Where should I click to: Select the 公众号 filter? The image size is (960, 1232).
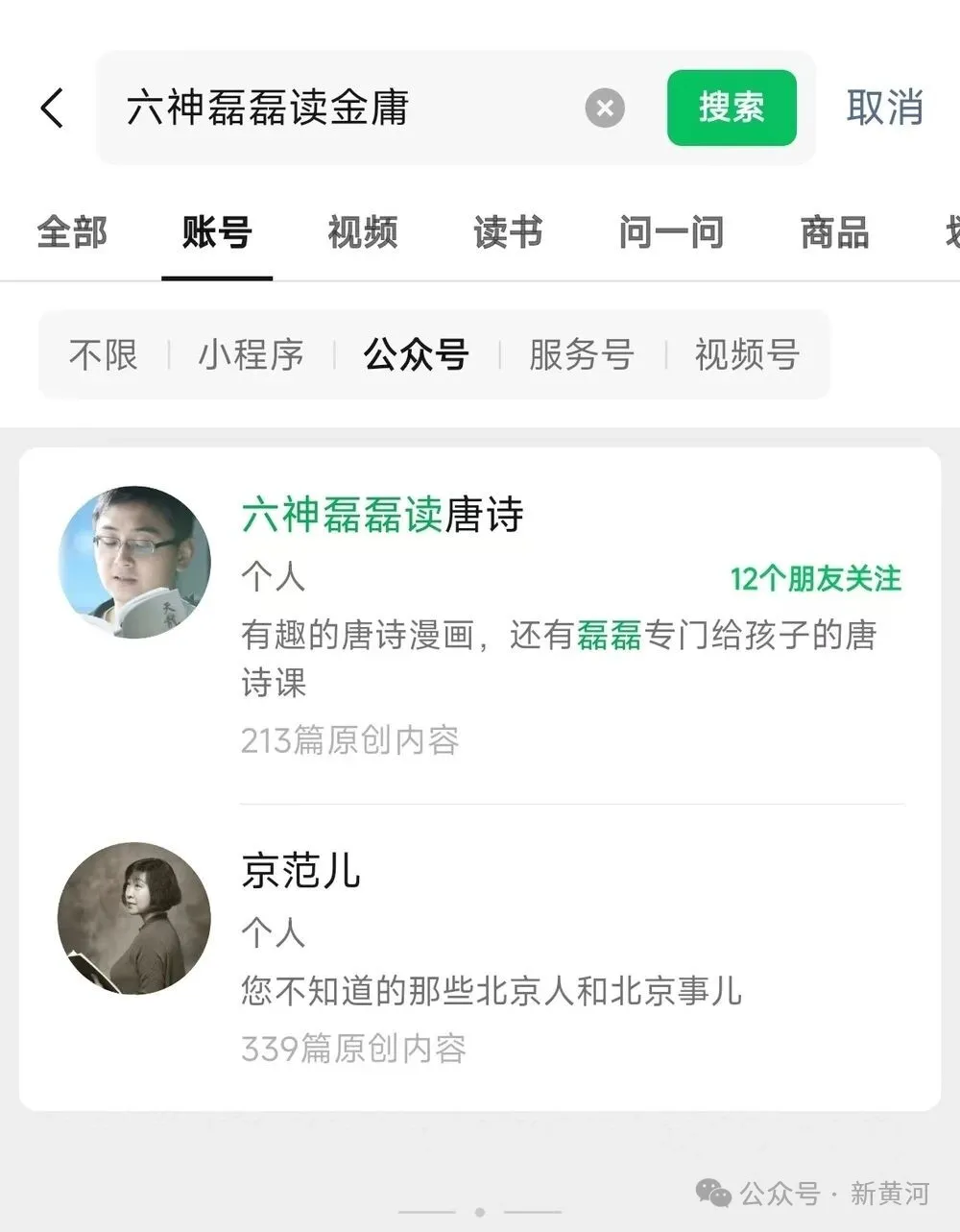[416, 354]
